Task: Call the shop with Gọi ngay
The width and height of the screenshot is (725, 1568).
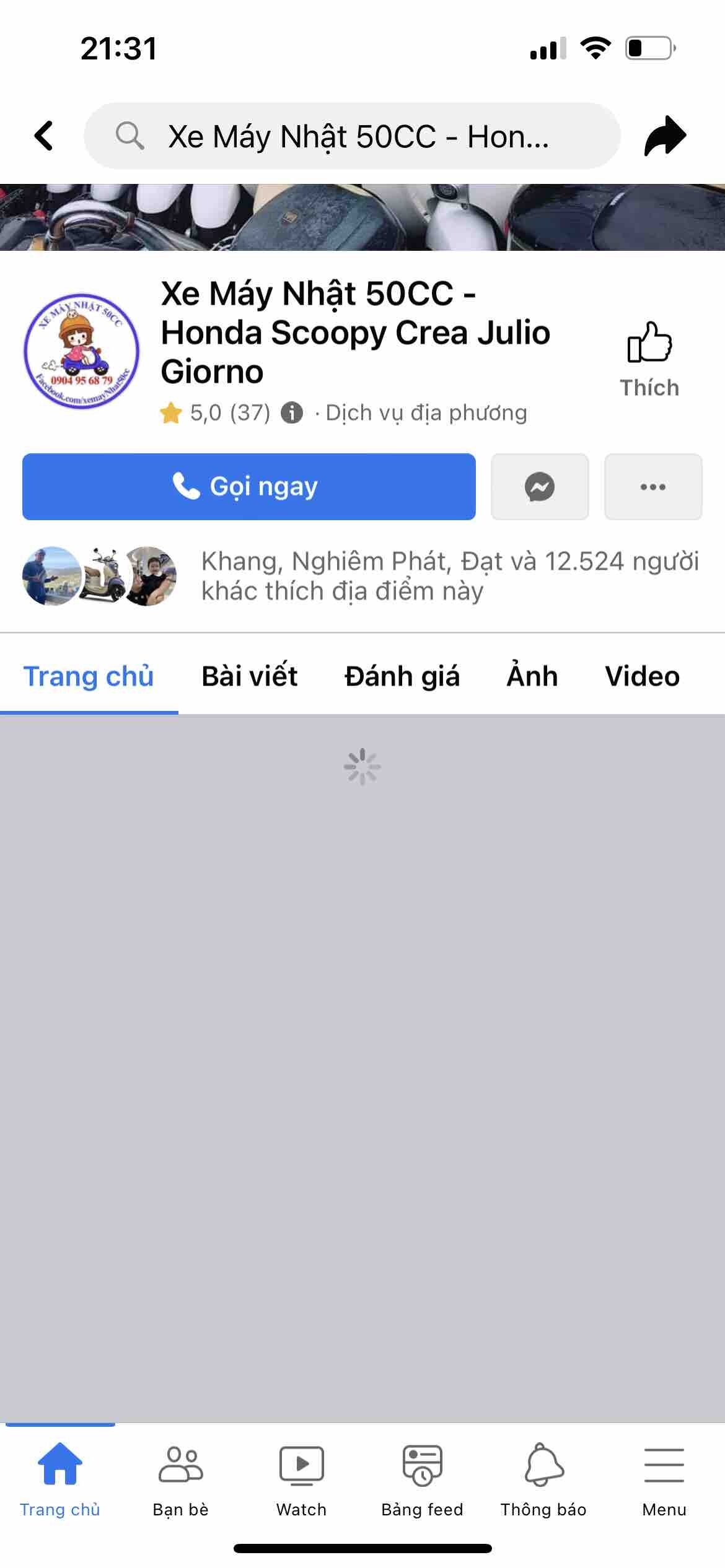Action: 249,487
